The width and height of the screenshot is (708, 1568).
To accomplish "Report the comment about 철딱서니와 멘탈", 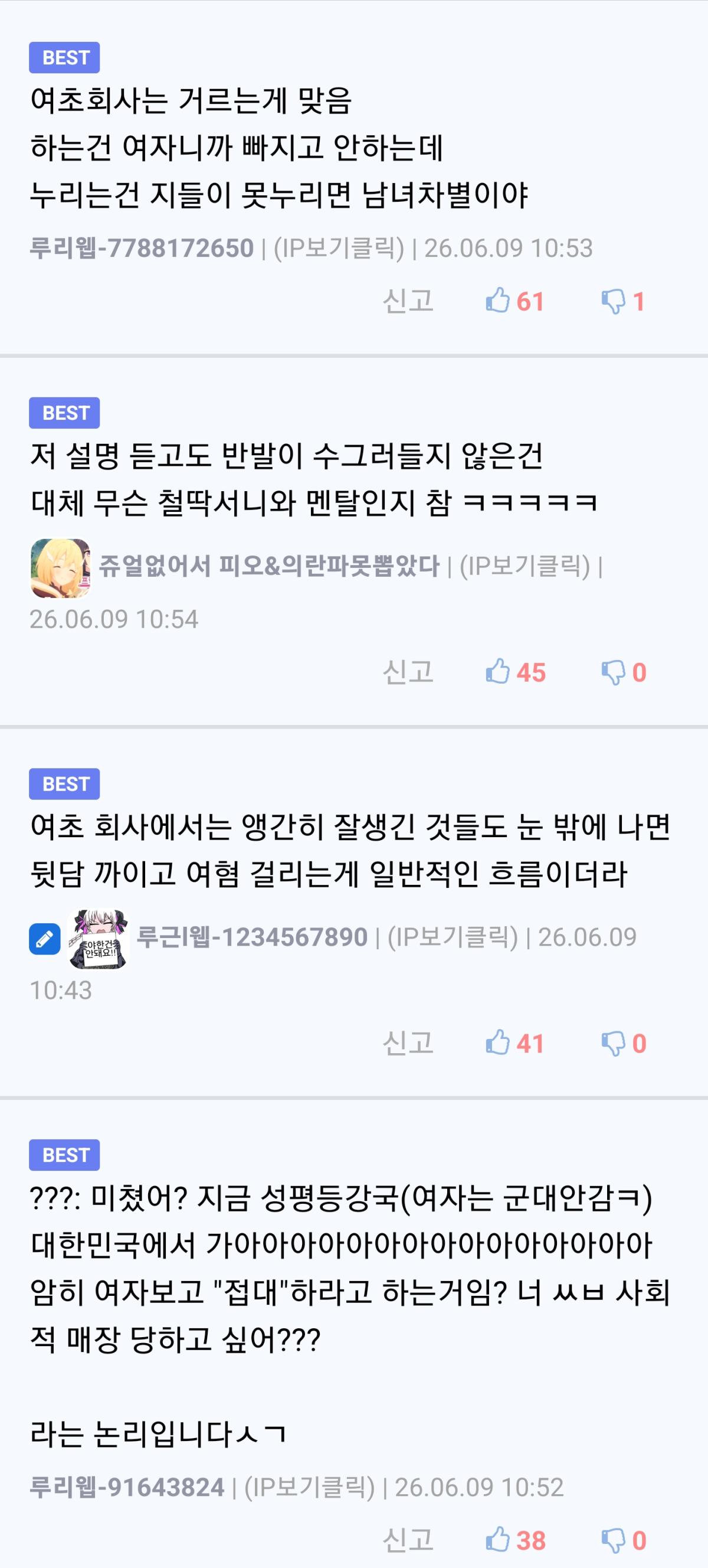I will pos(408,672).
